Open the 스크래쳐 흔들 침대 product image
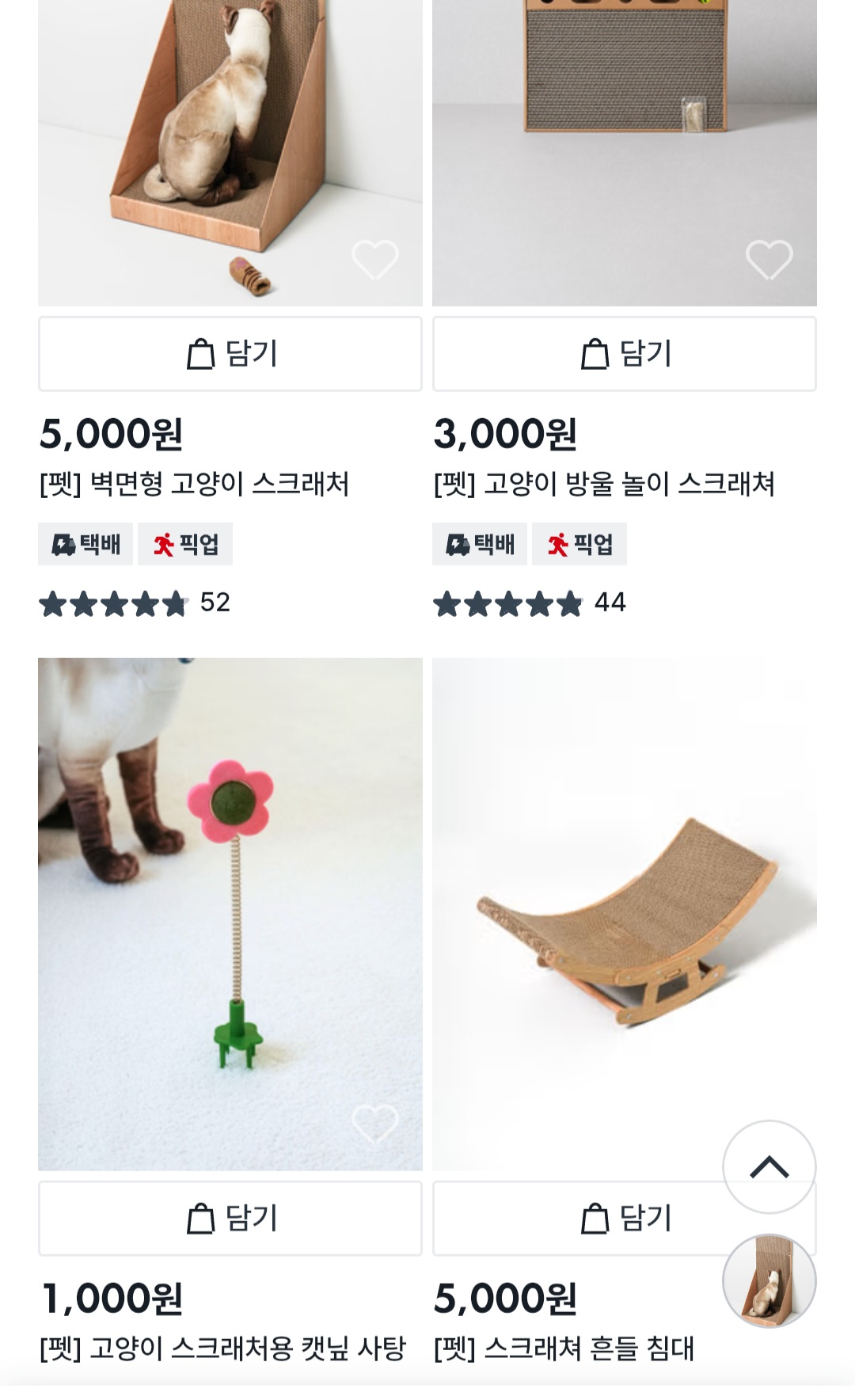855x1400 pixels. 602,911
